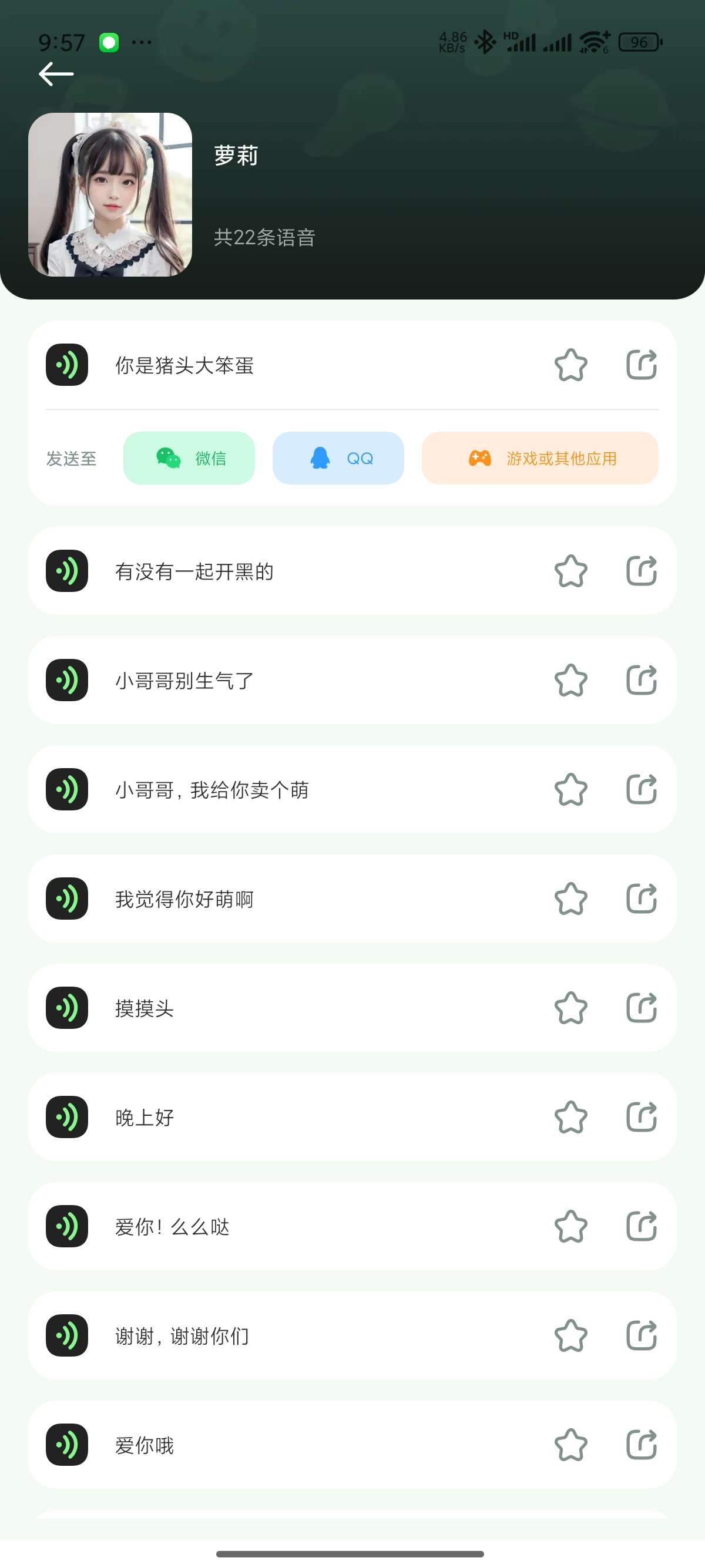Favorite the 你是猪头大笨蛋 clip
This screenshot has height=1568, width=705.
tap(570, 365)
